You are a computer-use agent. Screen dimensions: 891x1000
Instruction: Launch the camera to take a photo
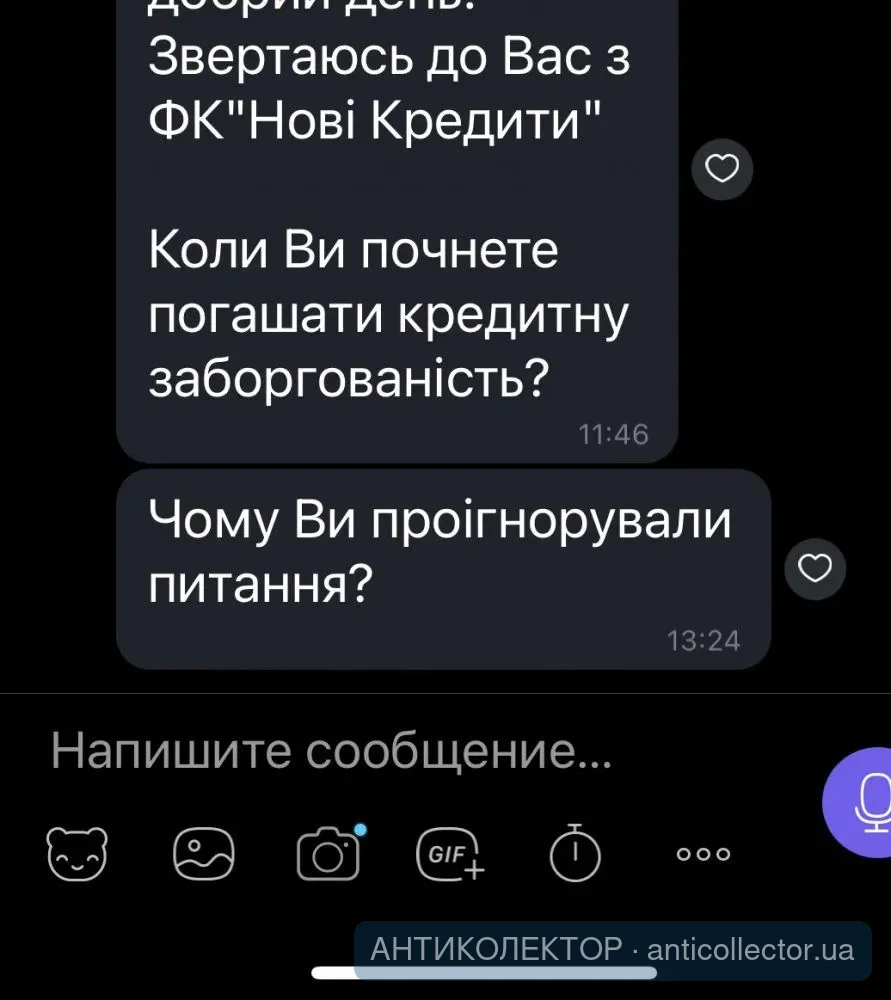[329, 855]
